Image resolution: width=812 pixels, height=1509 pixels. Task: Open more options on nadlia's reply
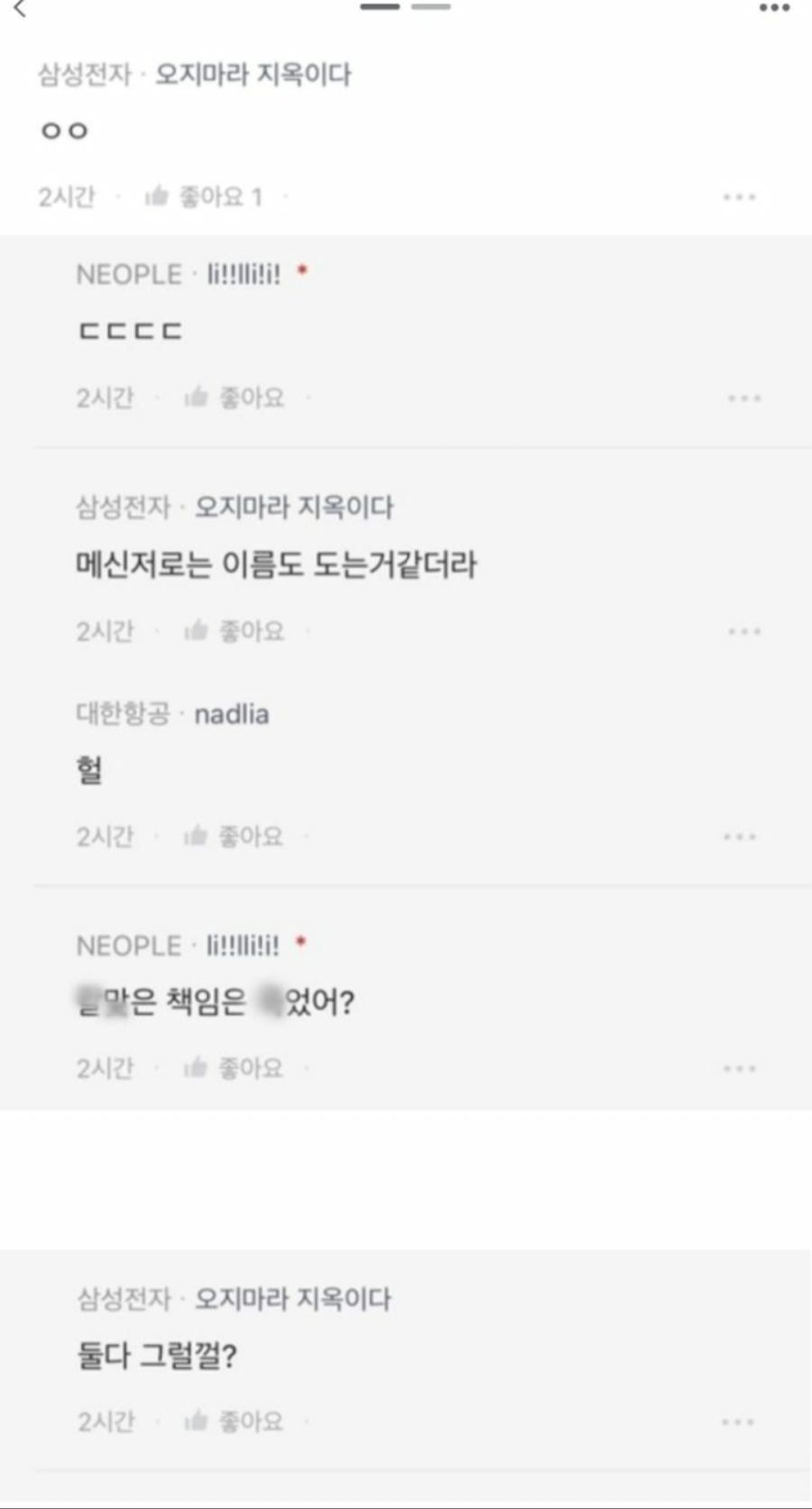click(x=739, y=837)
